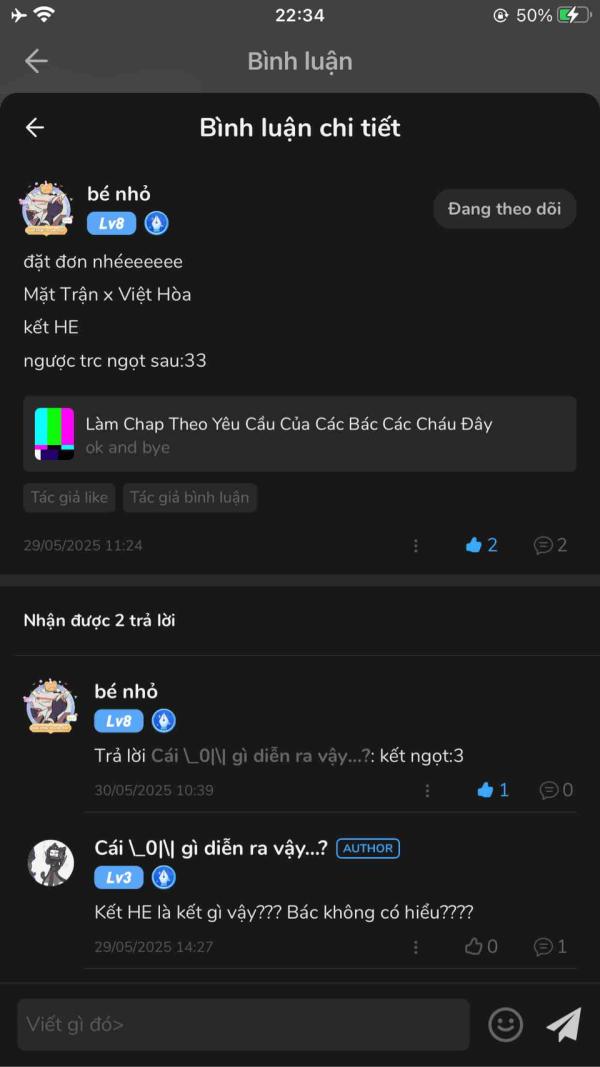Screen dimensions: 600x1067
Task: Open replies icon on the main comment
Action: pos(550,545)
